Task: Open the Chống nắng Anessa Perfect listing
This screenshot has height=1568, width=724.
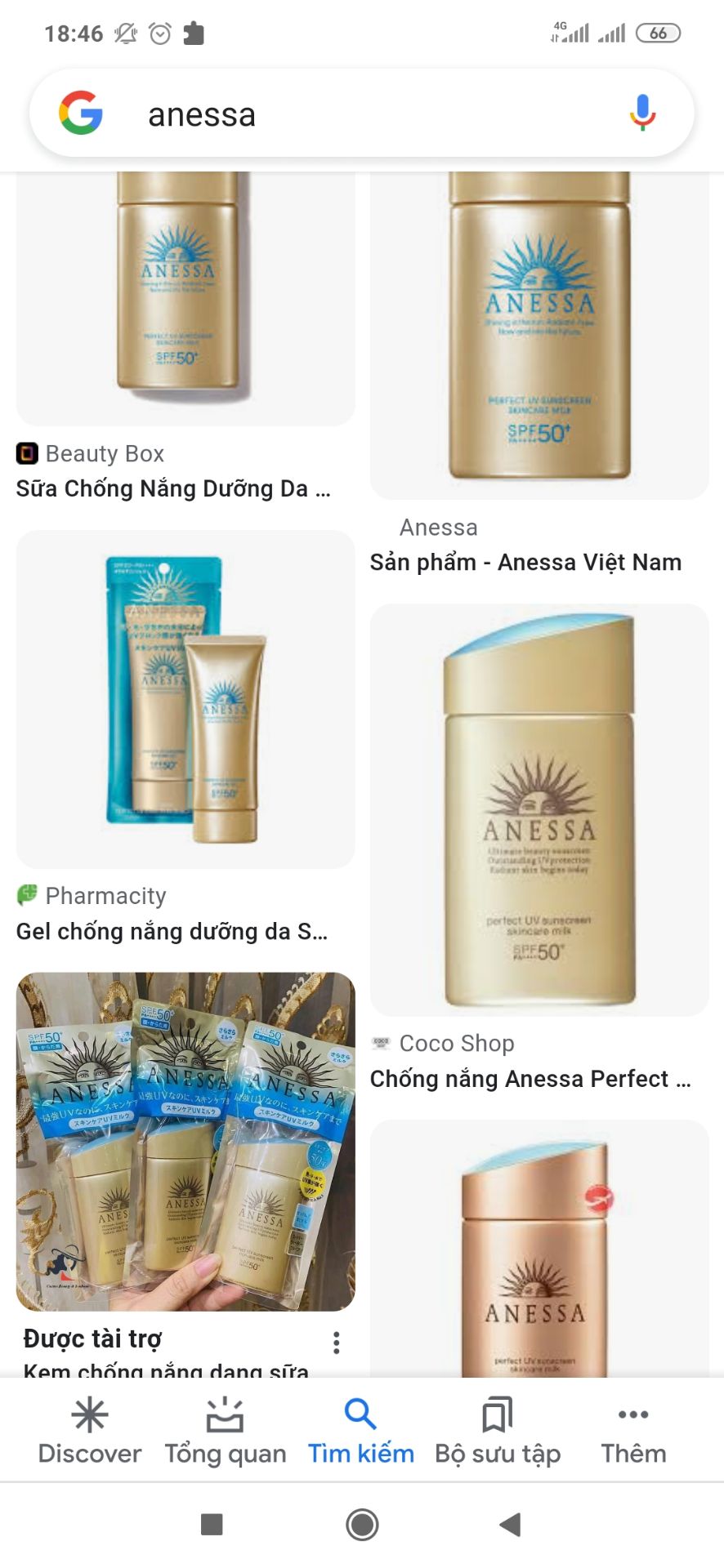Action: (x=530, y=1079)
